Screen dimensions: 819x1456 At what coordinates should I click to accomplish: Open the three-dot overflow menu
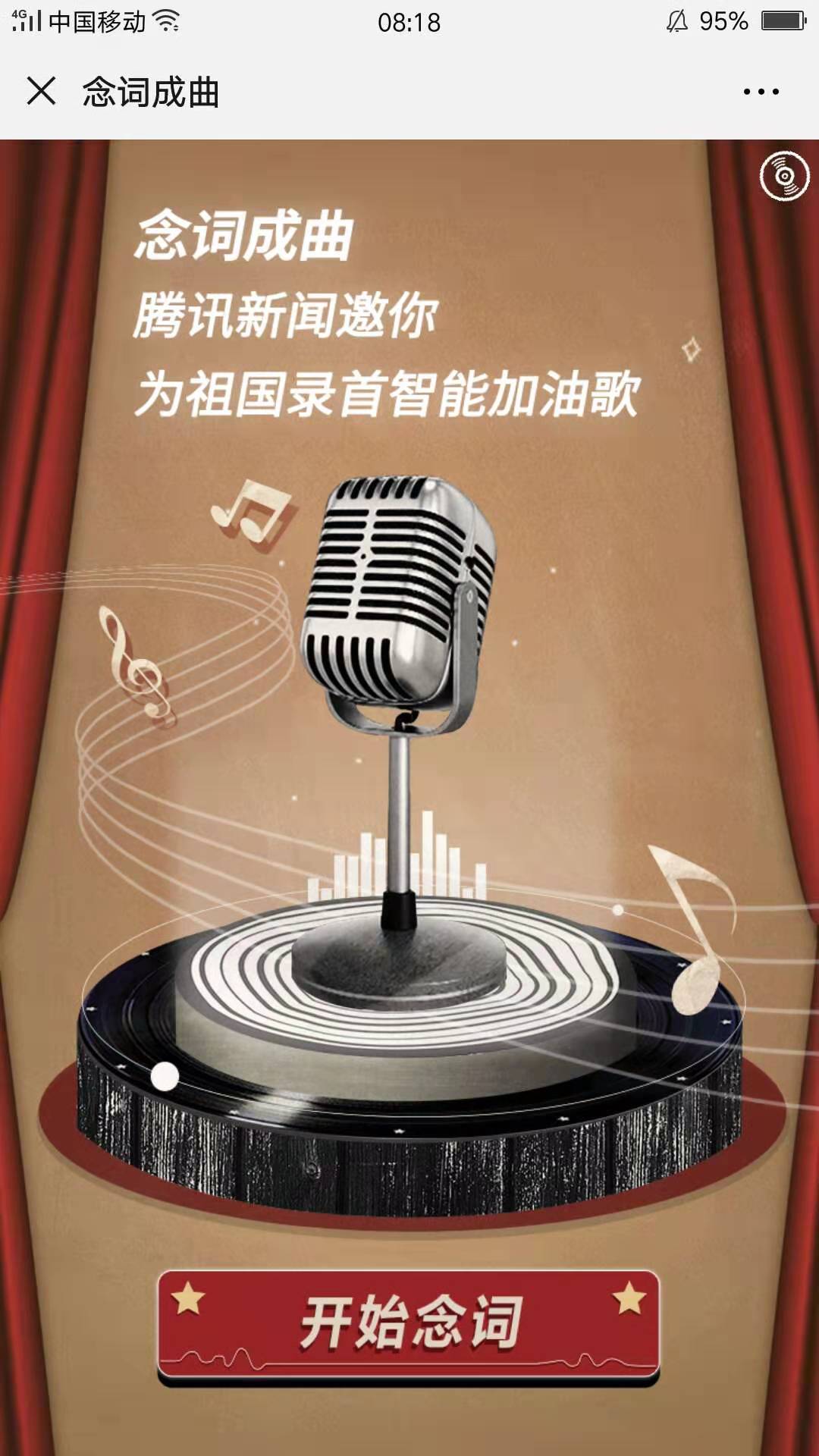[761, 92]
